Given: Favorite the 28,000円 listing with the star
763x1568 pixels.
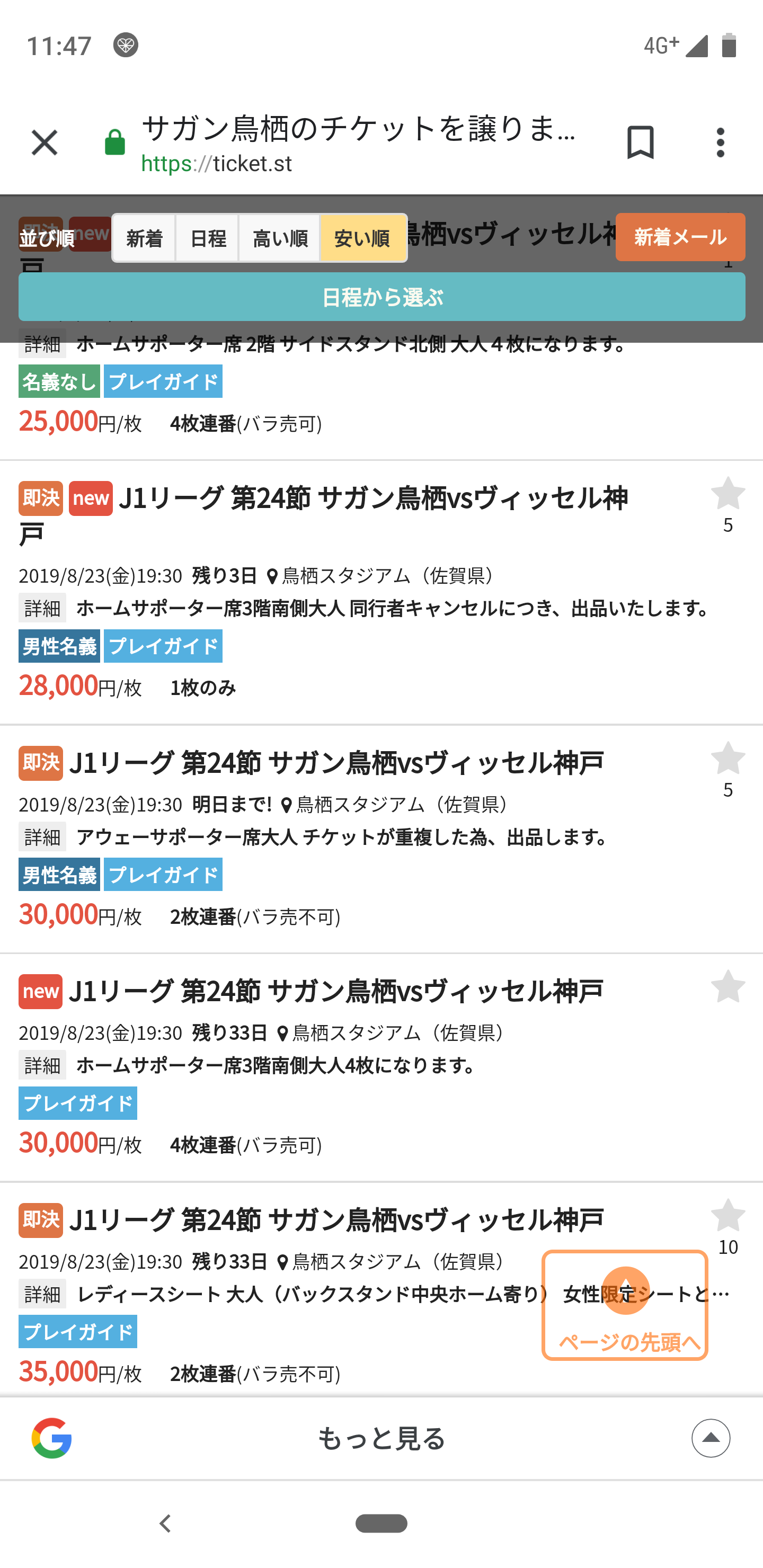Looking at the screenshot, I should 727,494.
